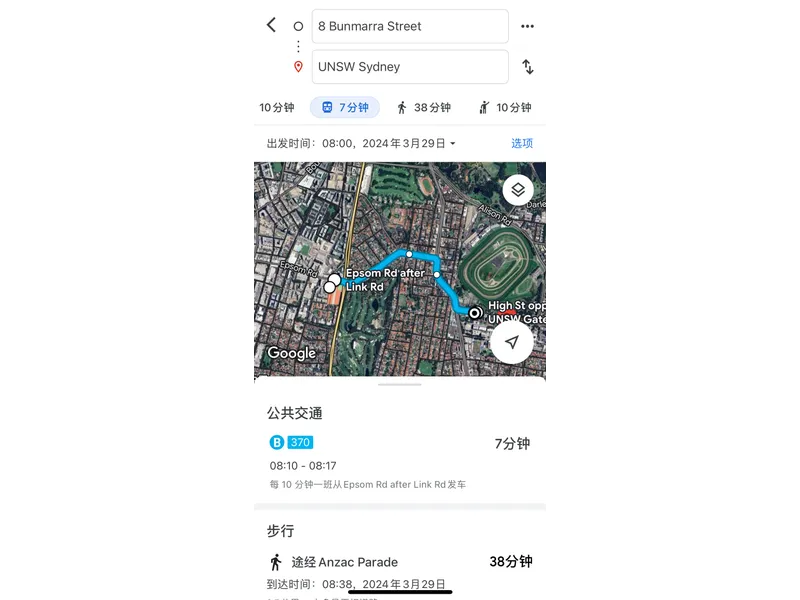Switch to walking mode, 38分钟
This screenshot has width=800, height=600.
tap(424, 107)
